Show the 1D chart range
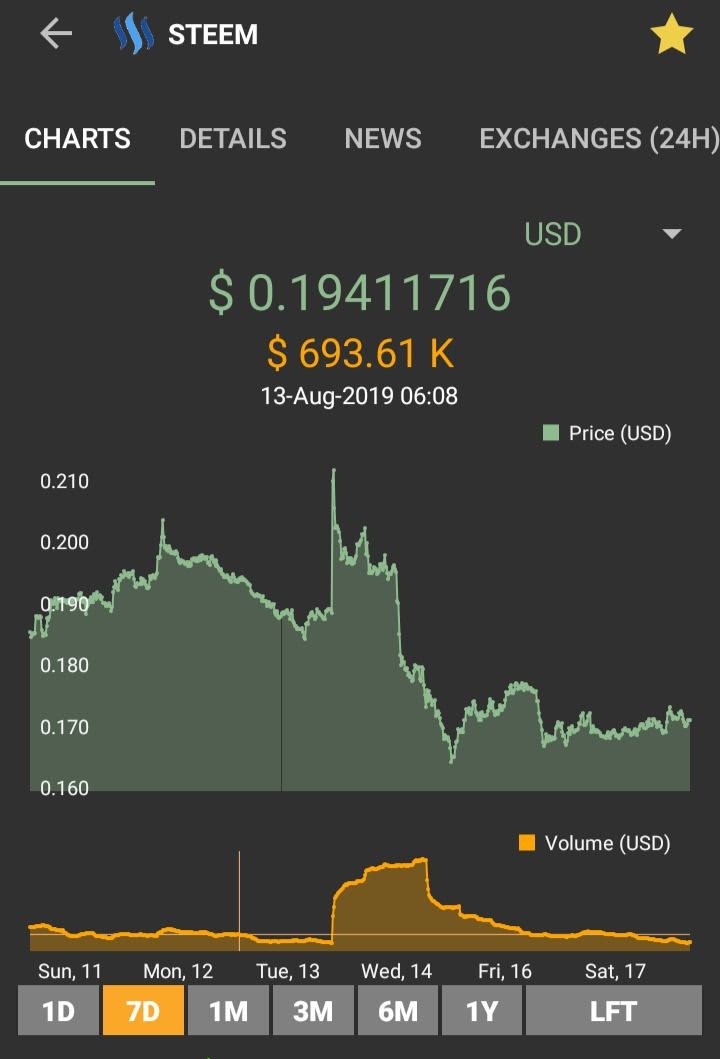Screen dimensions: 720x1059 click(x=58, y=1010)
